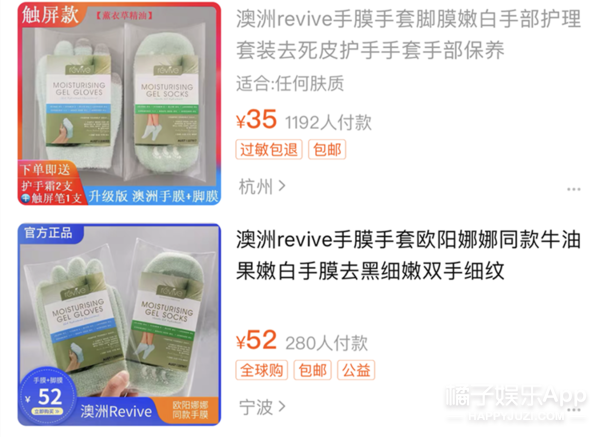Open the listing titled 澳洲revive手膜手套脚膜嫩白

tap(408, 35)
